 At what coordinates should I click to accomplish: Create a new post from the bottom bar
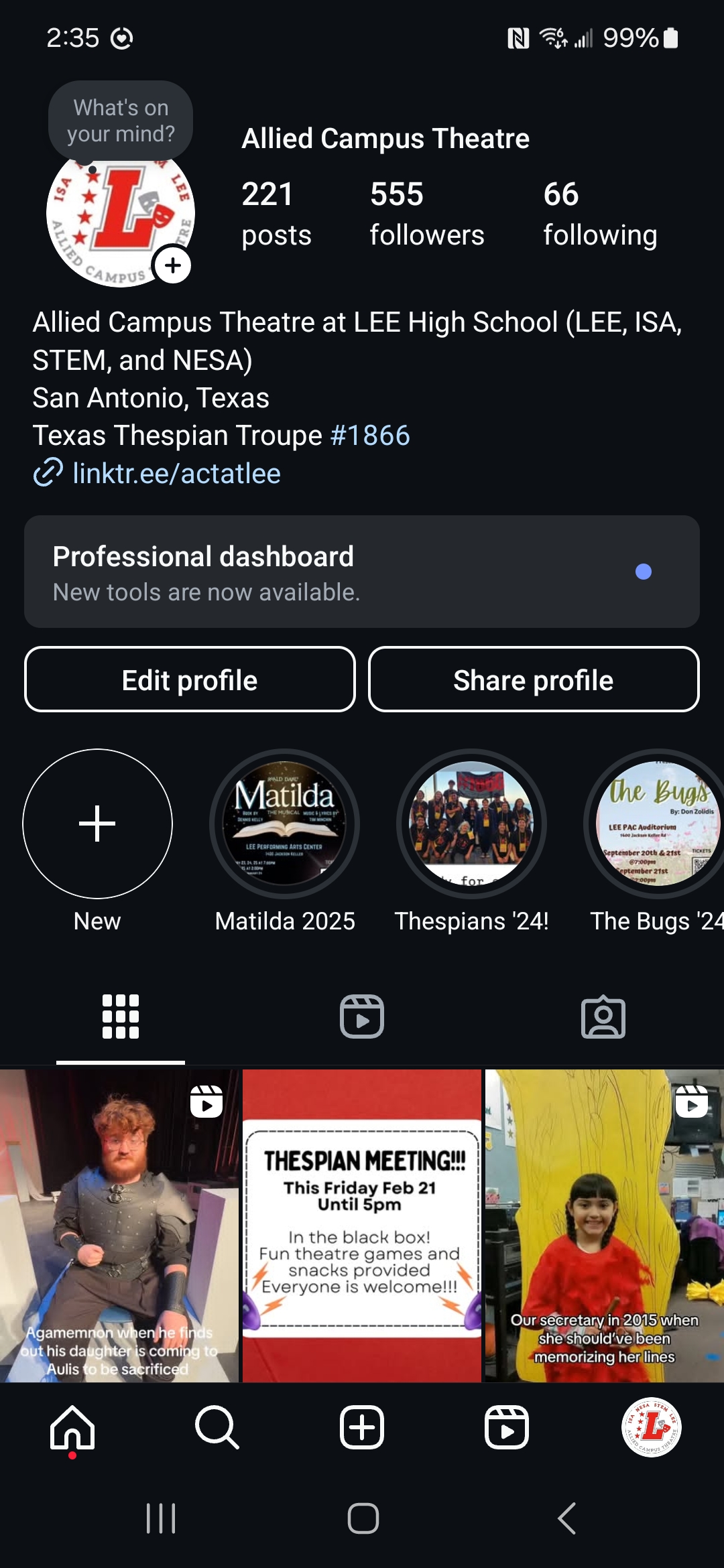pyautogui.click(x=362, y=1427)
